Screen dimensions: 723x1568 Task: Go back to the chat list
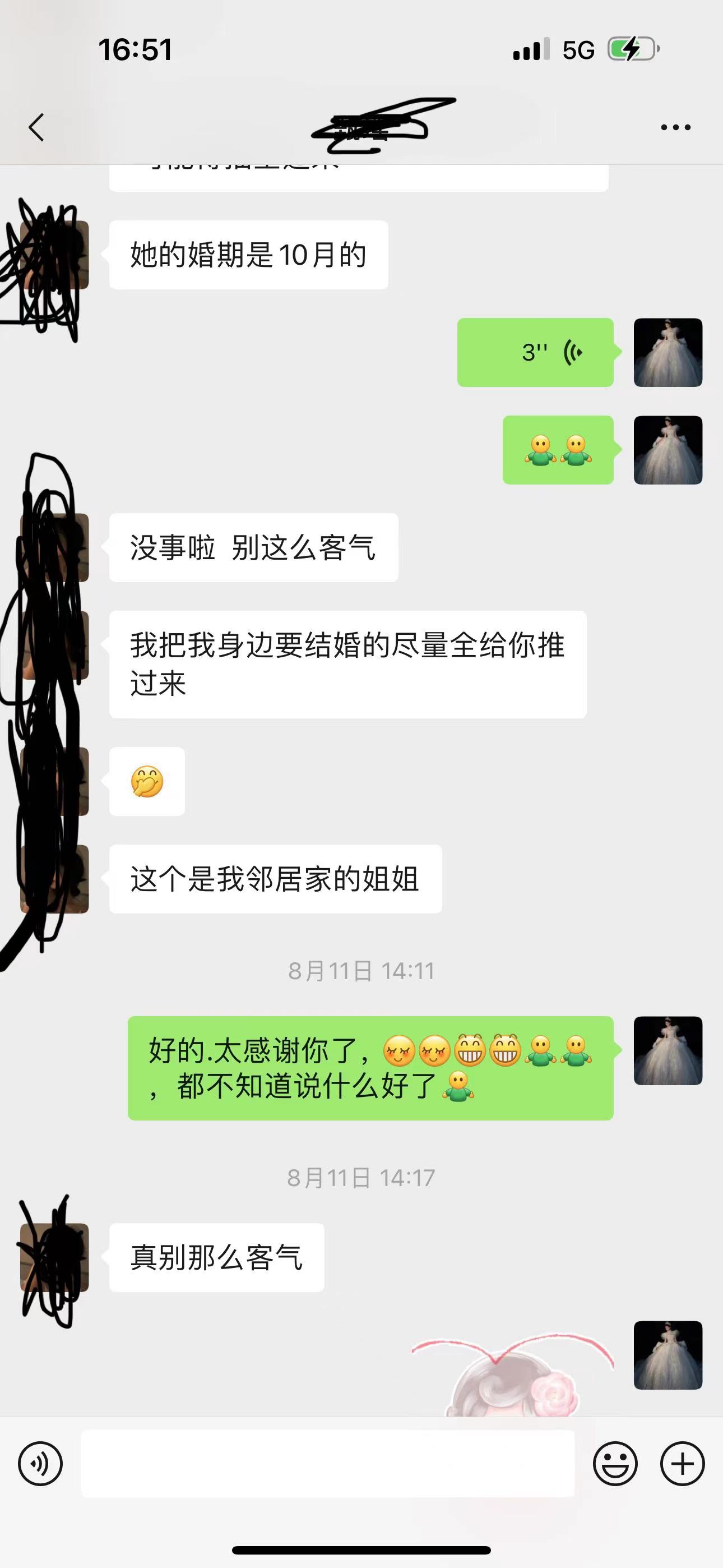tap(36, 127)
